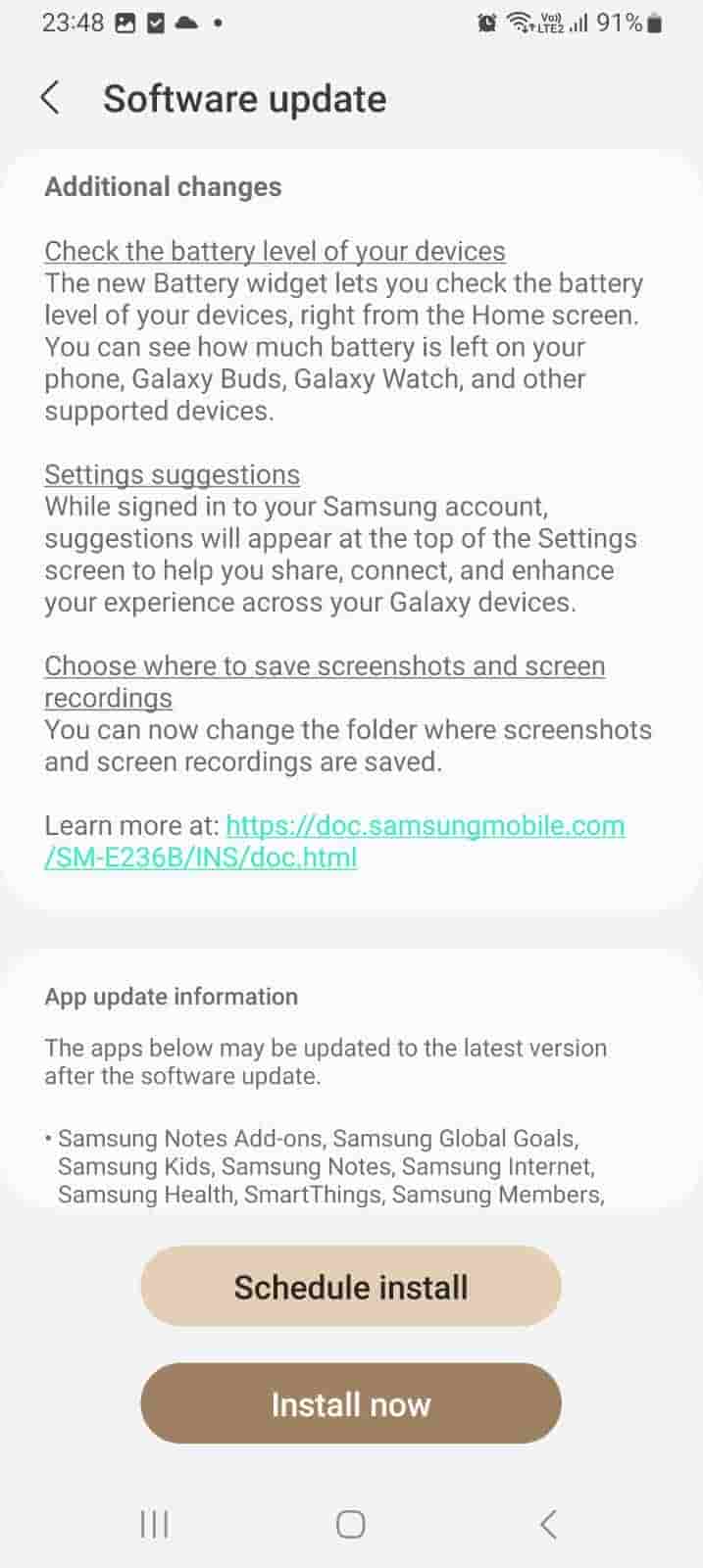Open recent apps from navigation bar

(x=154, y=1524)
